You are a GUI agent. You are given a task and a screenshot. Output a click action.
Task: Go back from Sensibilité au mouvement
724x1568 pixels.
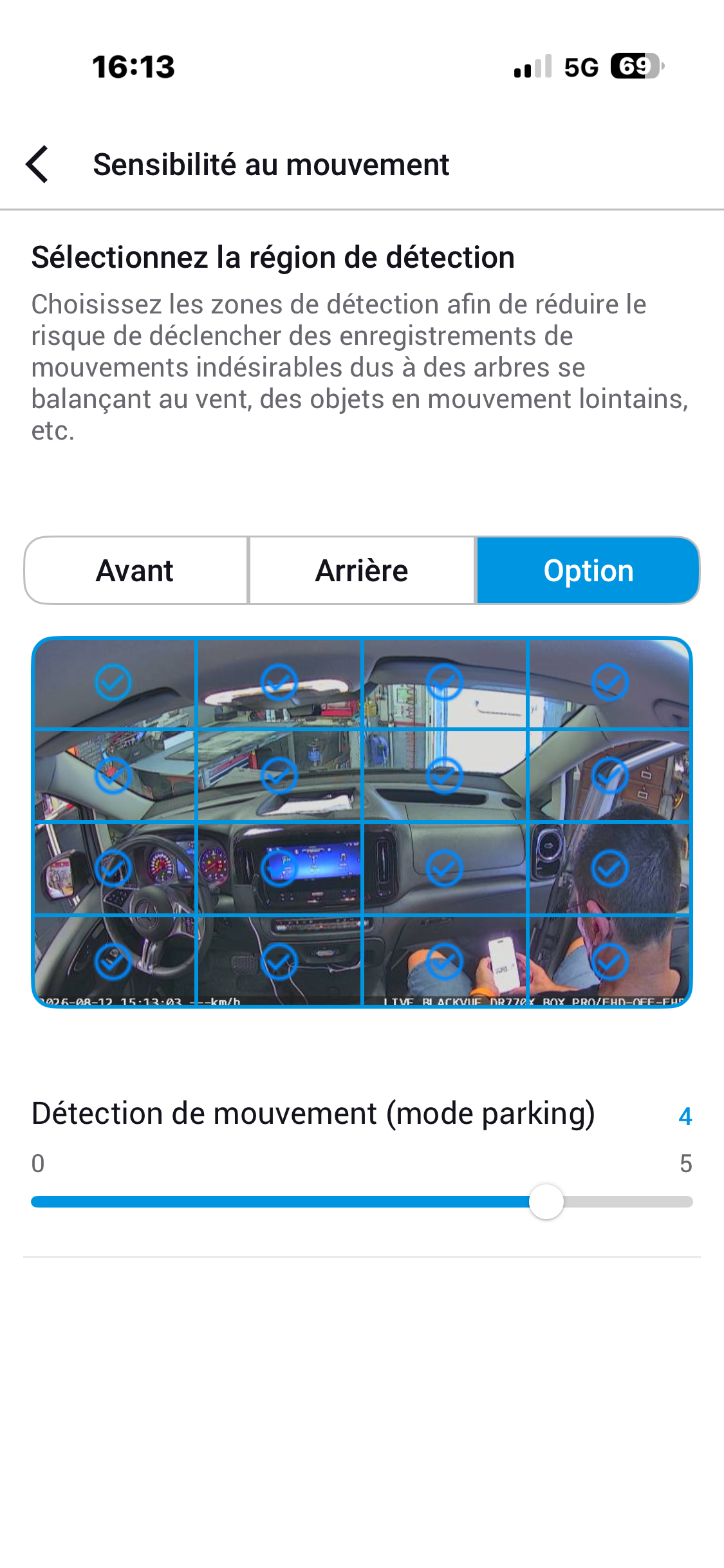[37, 164]
